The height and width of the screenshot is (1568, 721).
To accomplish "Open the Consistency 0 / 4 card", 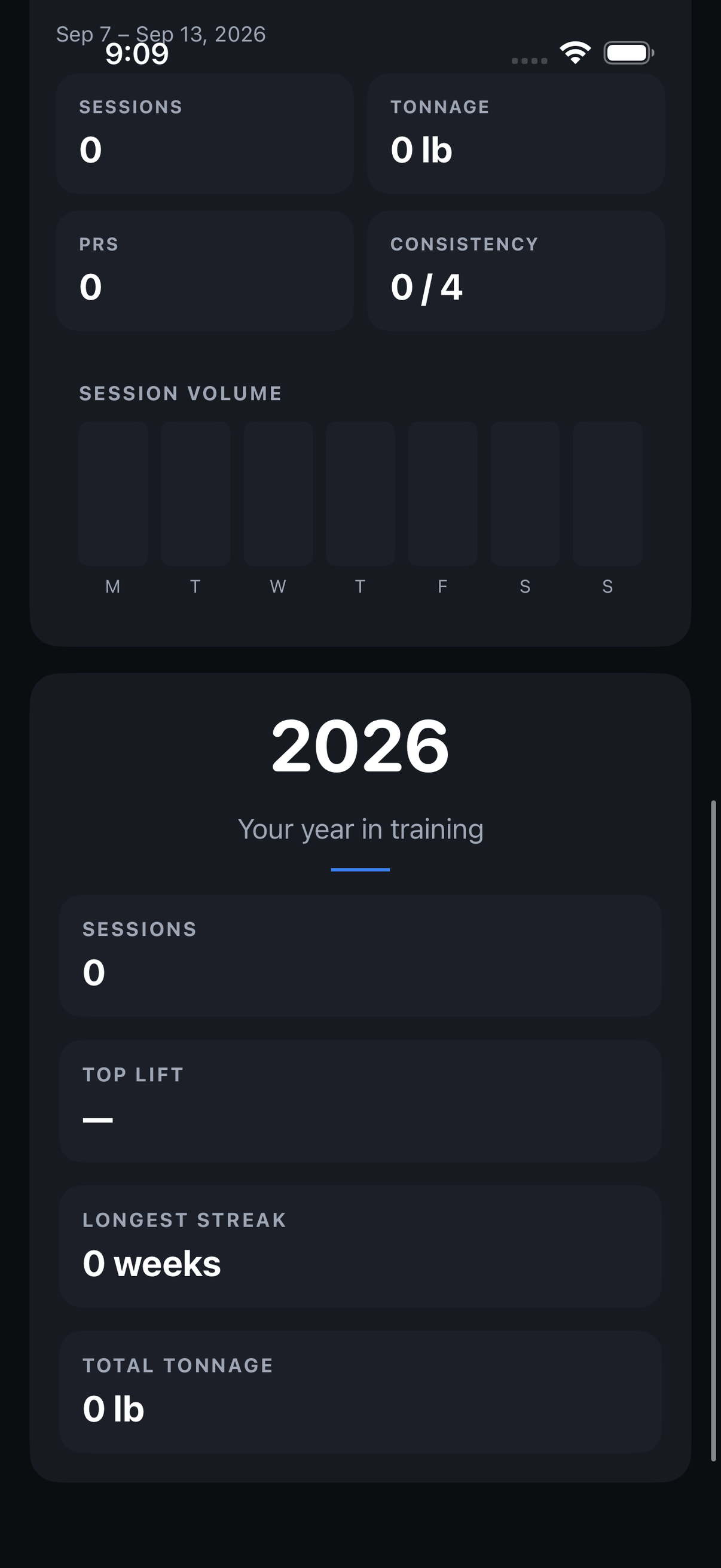I will [516, 271].
